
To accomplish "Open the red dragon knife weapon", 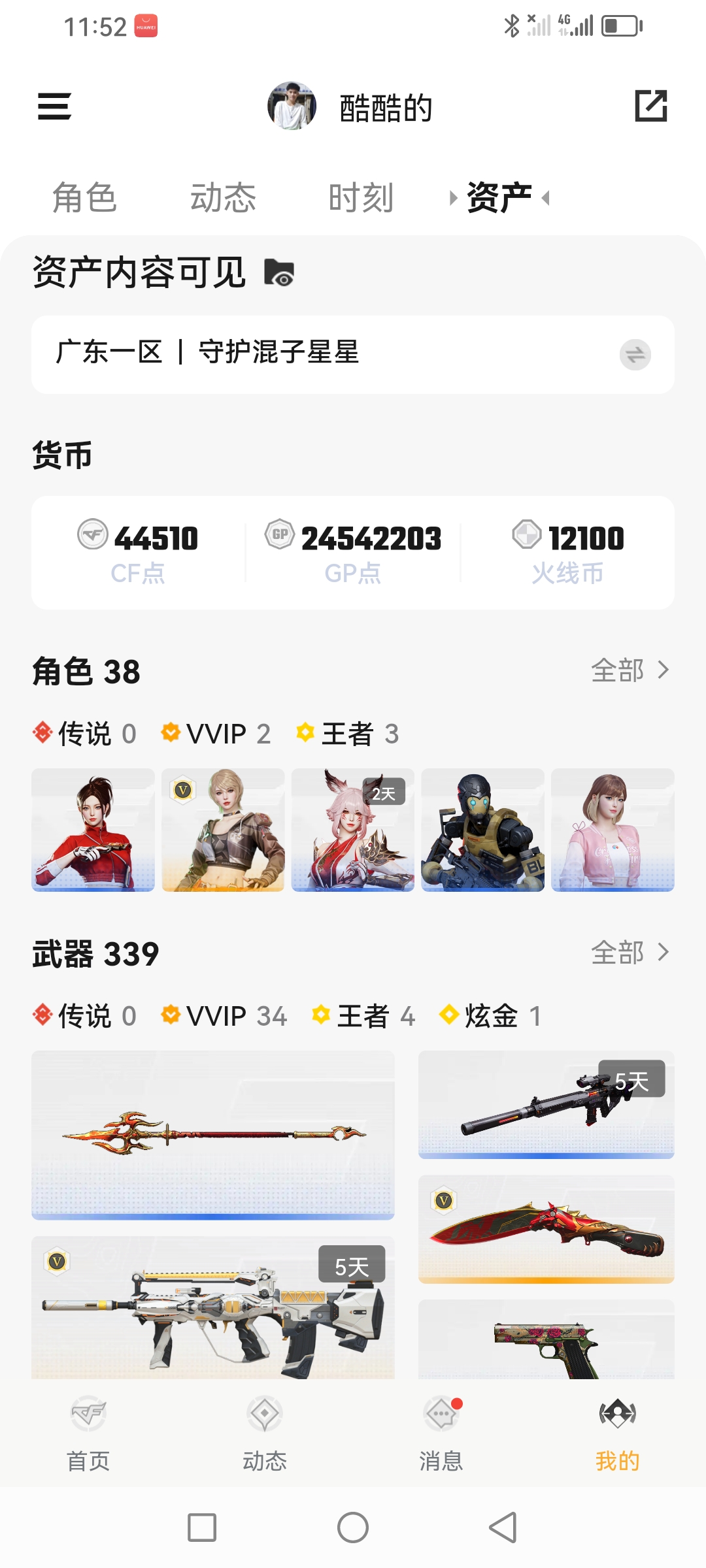I will [x=546, y=1229].
